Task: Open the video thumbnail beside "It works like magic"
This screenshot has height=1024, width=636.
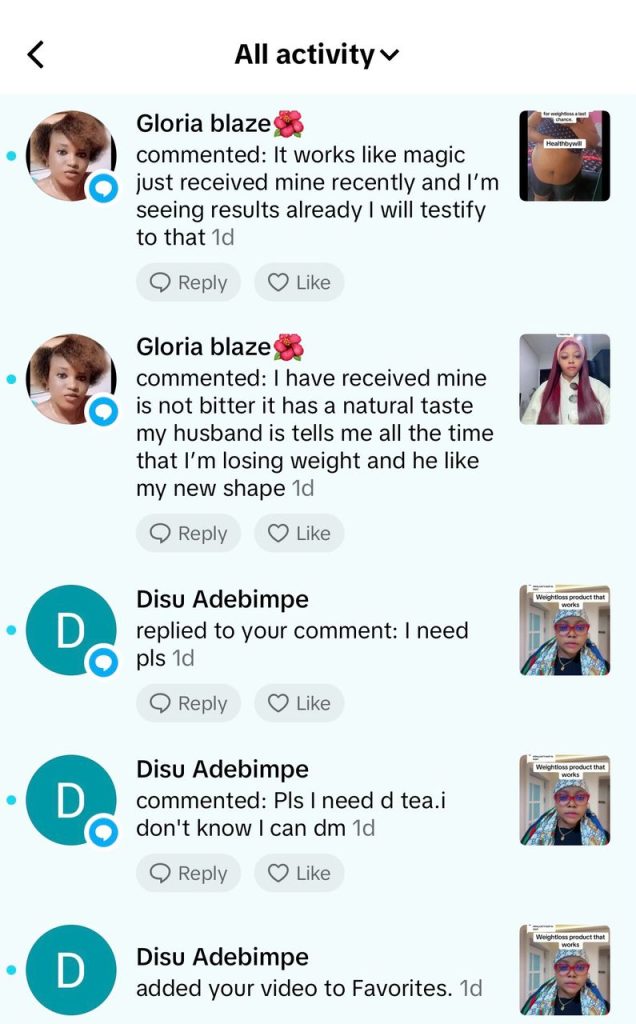Action: [564, 155]
